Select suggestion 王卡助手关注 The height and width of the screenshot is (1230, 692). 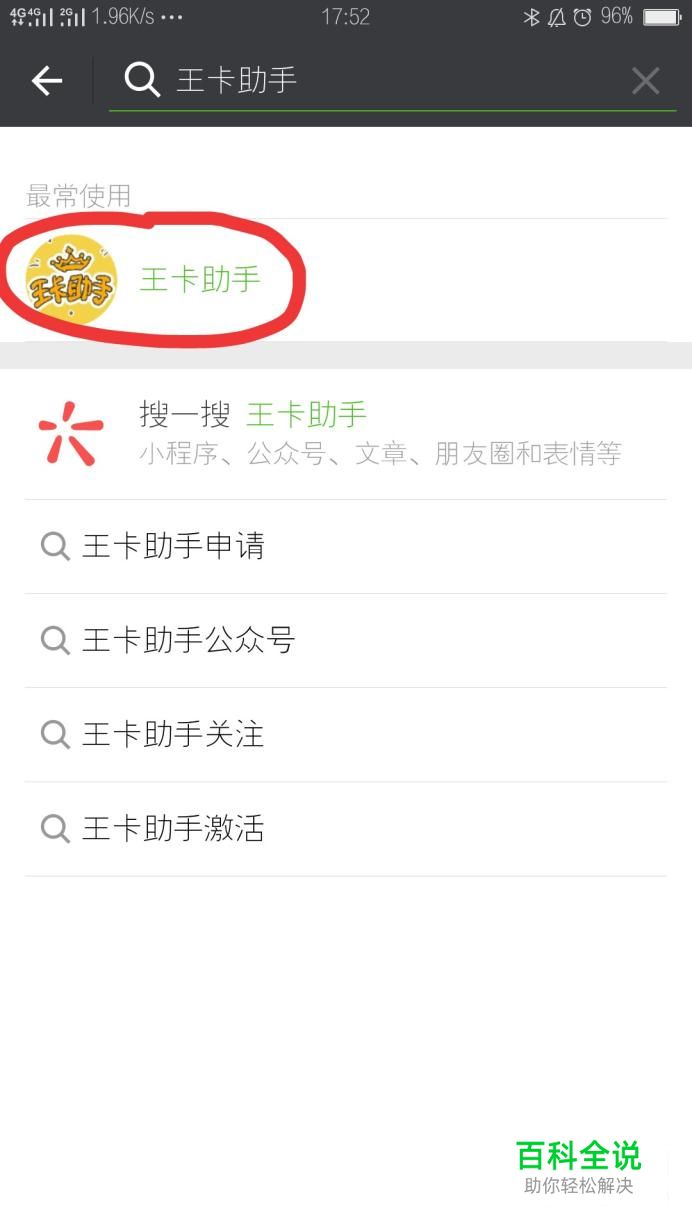(346, 735)
